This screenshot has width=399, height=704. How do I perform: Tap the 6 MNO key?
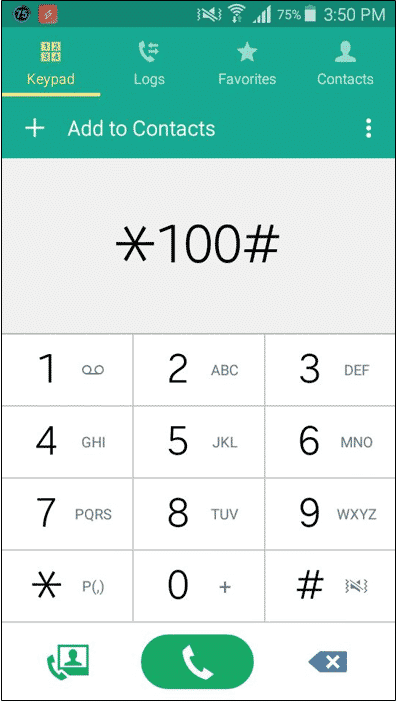330,442
